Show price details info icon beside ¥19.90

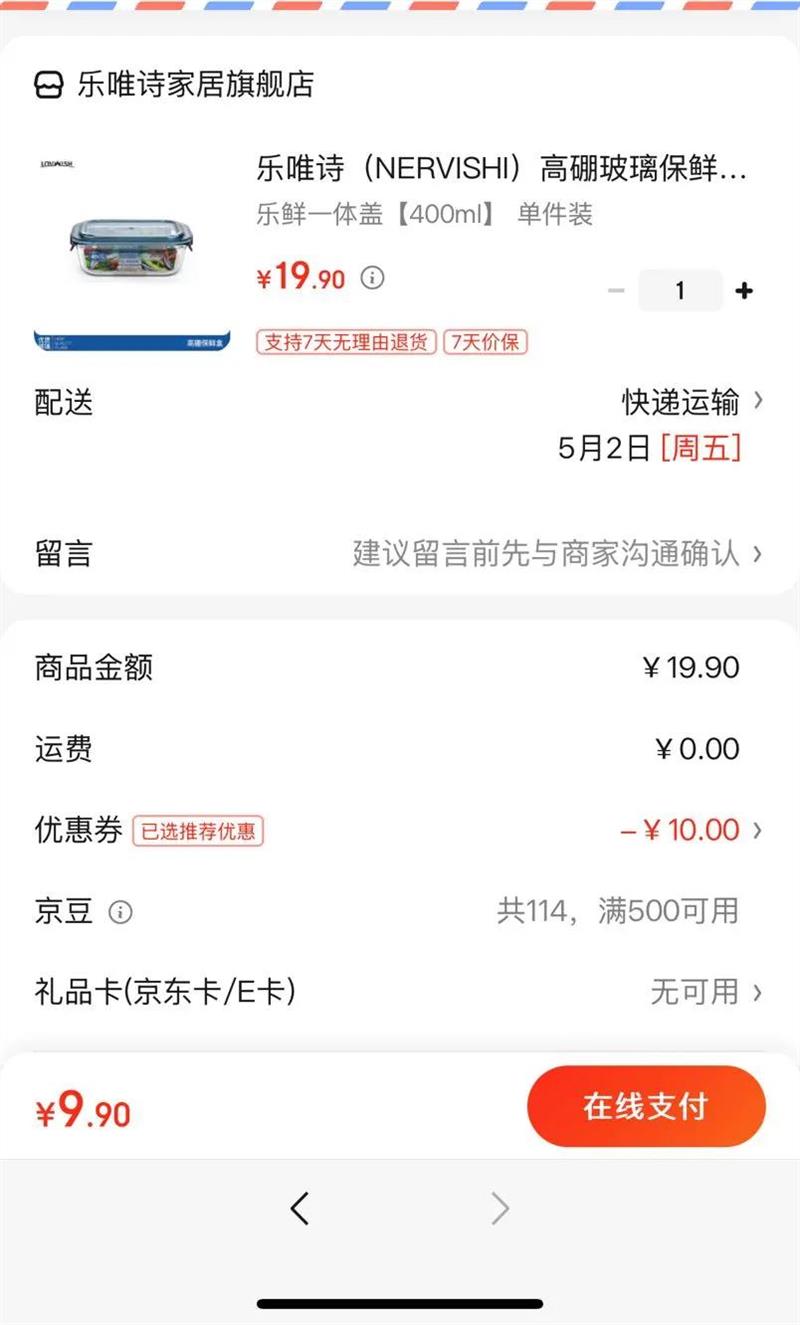[x=372, y=277]
